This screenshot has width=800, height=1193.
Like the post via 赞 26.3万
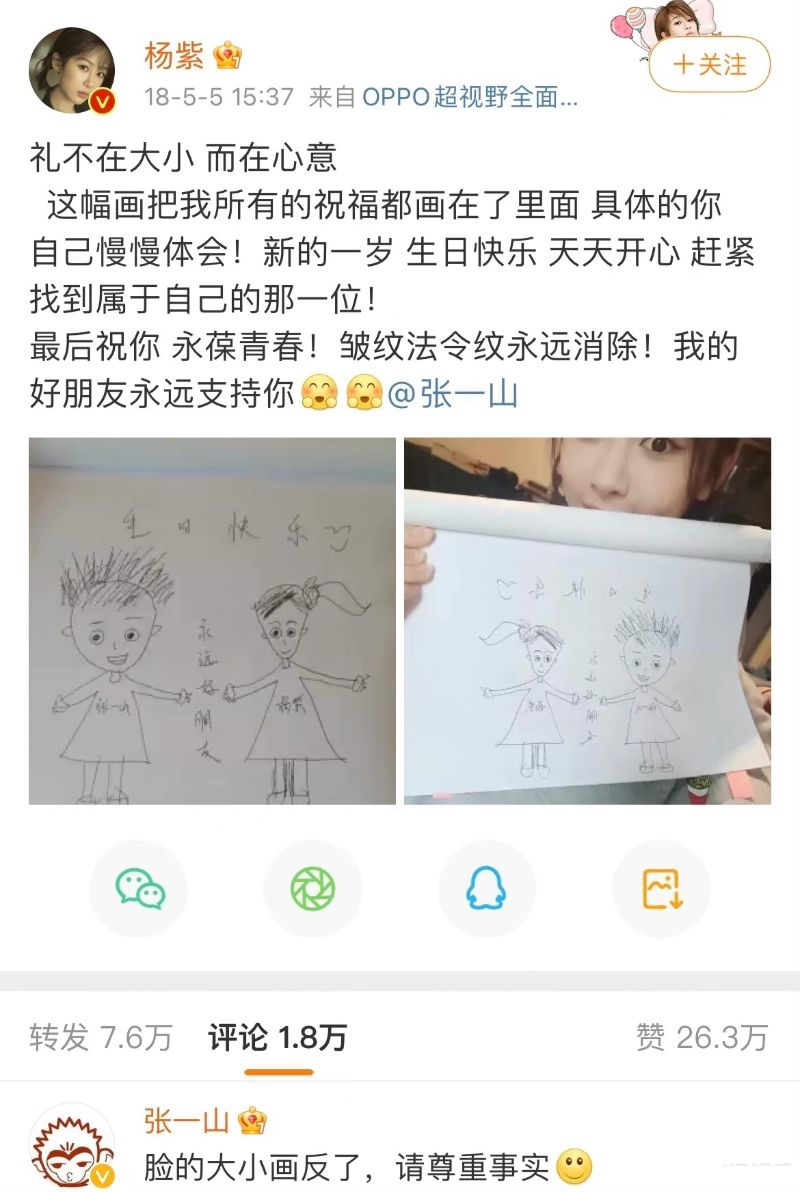(702, 1038)
